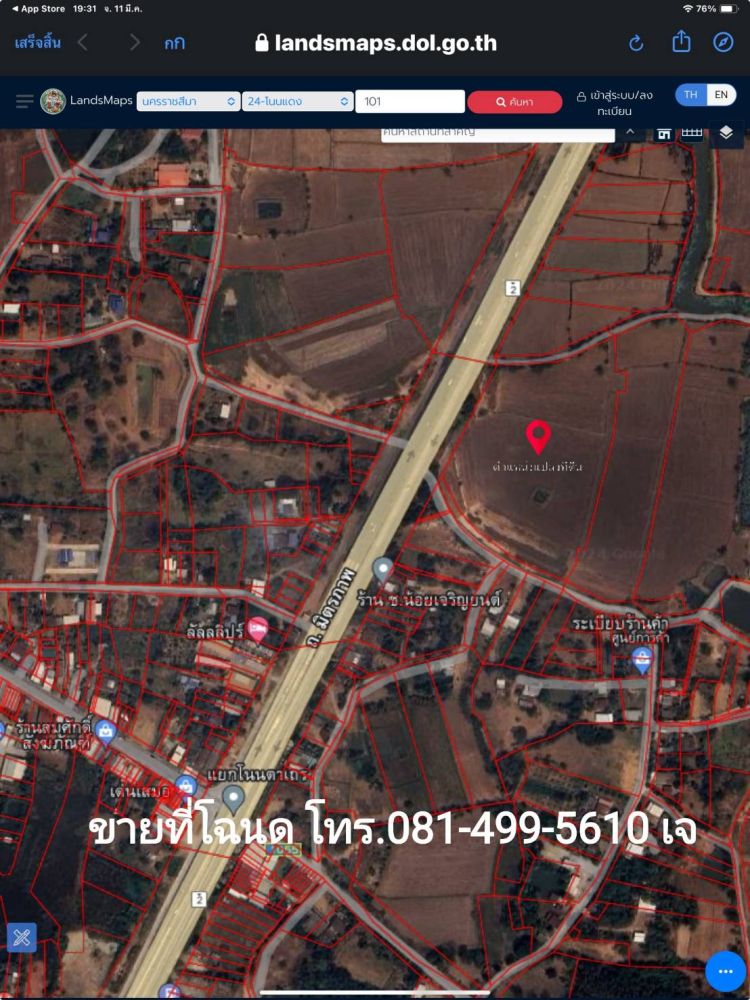This screenshot has height=1000, width=750.
Task: Expand the 24-โนนแดง district dropdown
Action: pos(297,101)
